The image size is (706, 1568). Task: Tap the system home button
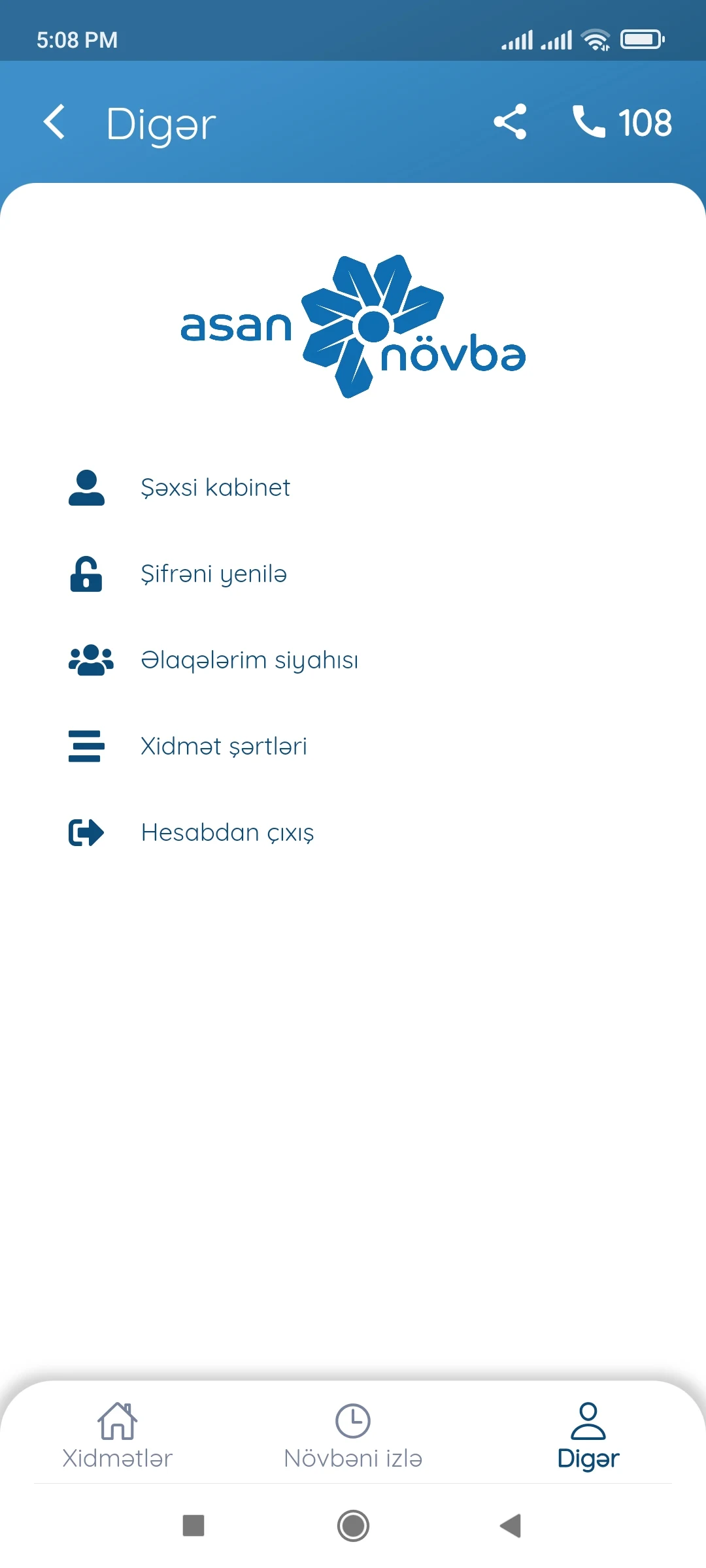pyautogui.click(x=353, y=1526)
